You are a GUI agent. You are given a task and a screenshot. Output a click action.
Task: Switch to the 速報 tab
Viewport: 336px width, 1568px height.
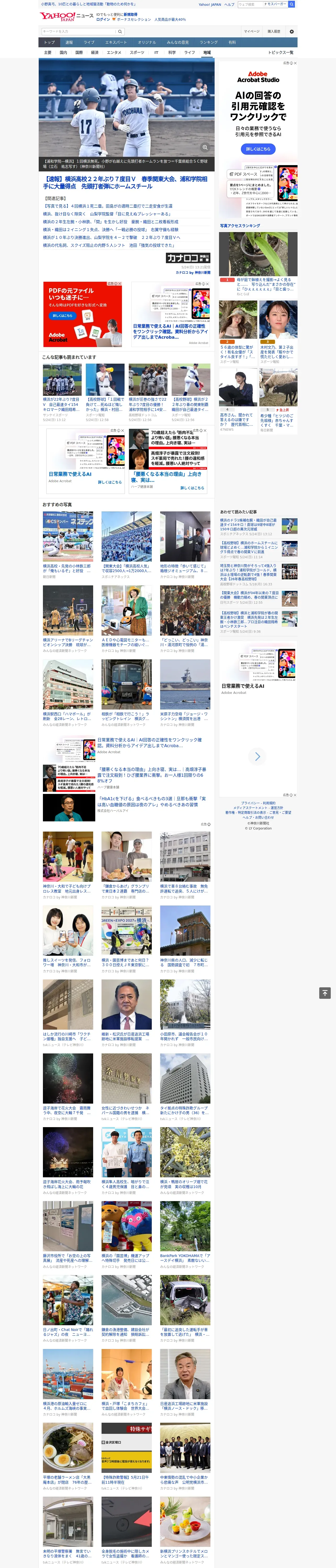click(x=69, y=43)
